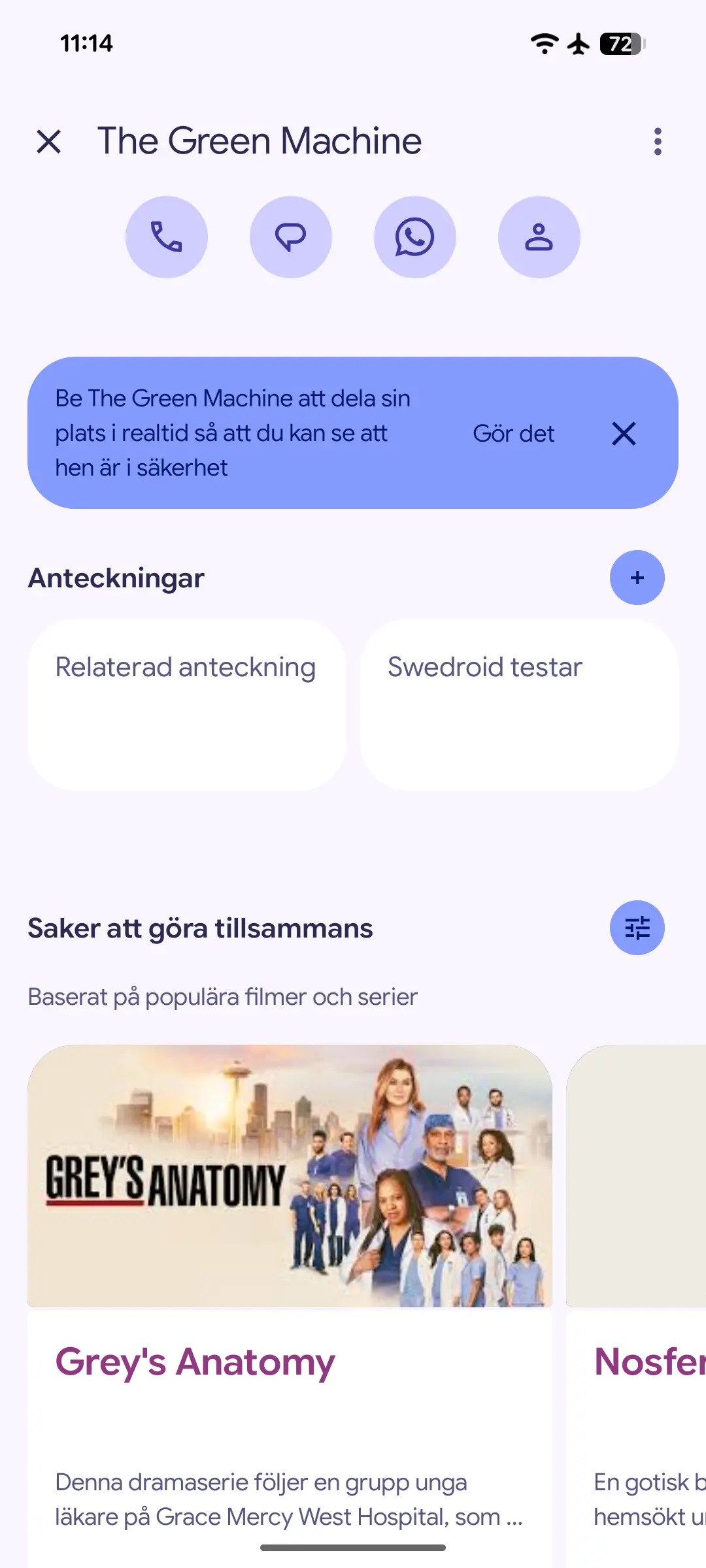
Task: Add a new note under Anteckningar
Action: 637,578
